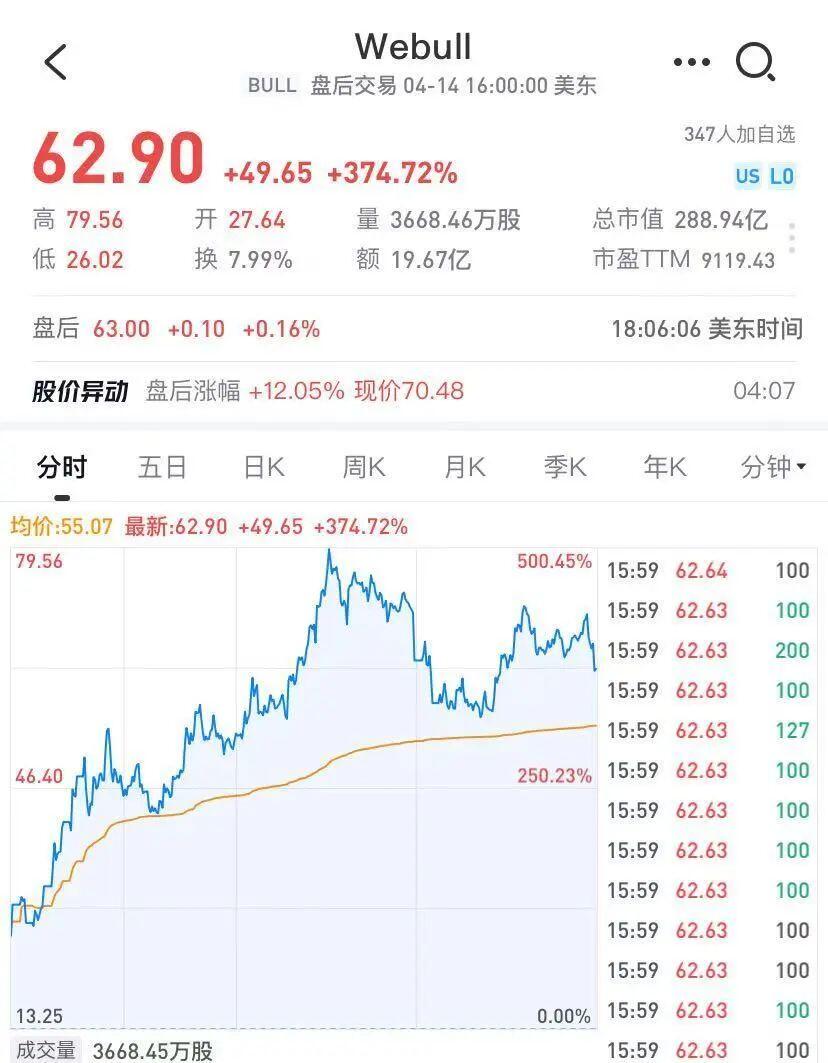Open the more options ellipsis menu

[x=691, y=60]
